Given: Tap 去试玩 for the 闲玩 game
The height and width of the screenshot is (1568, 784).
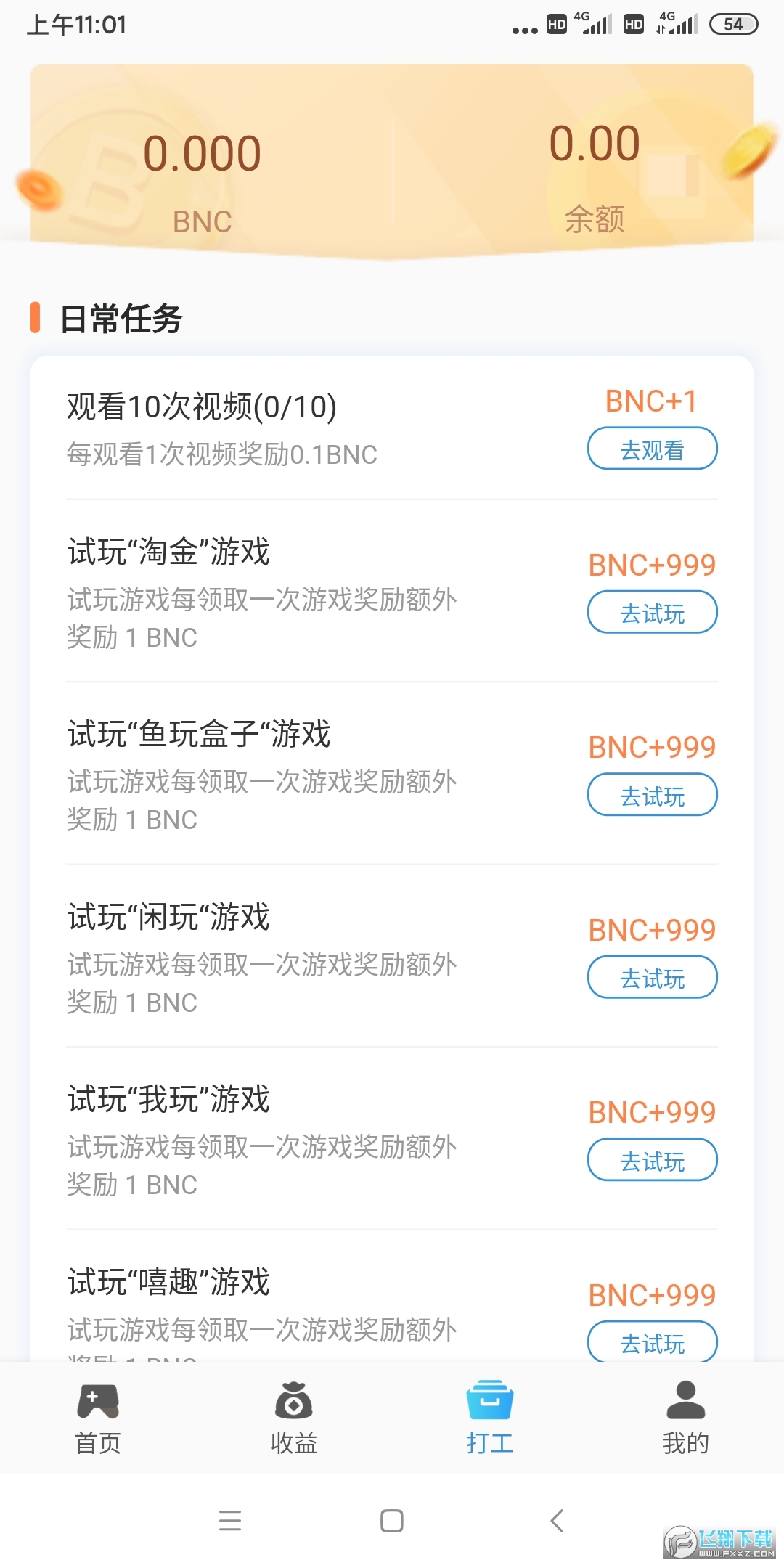Looking at the screenshot, I should [x=652, y=978].
